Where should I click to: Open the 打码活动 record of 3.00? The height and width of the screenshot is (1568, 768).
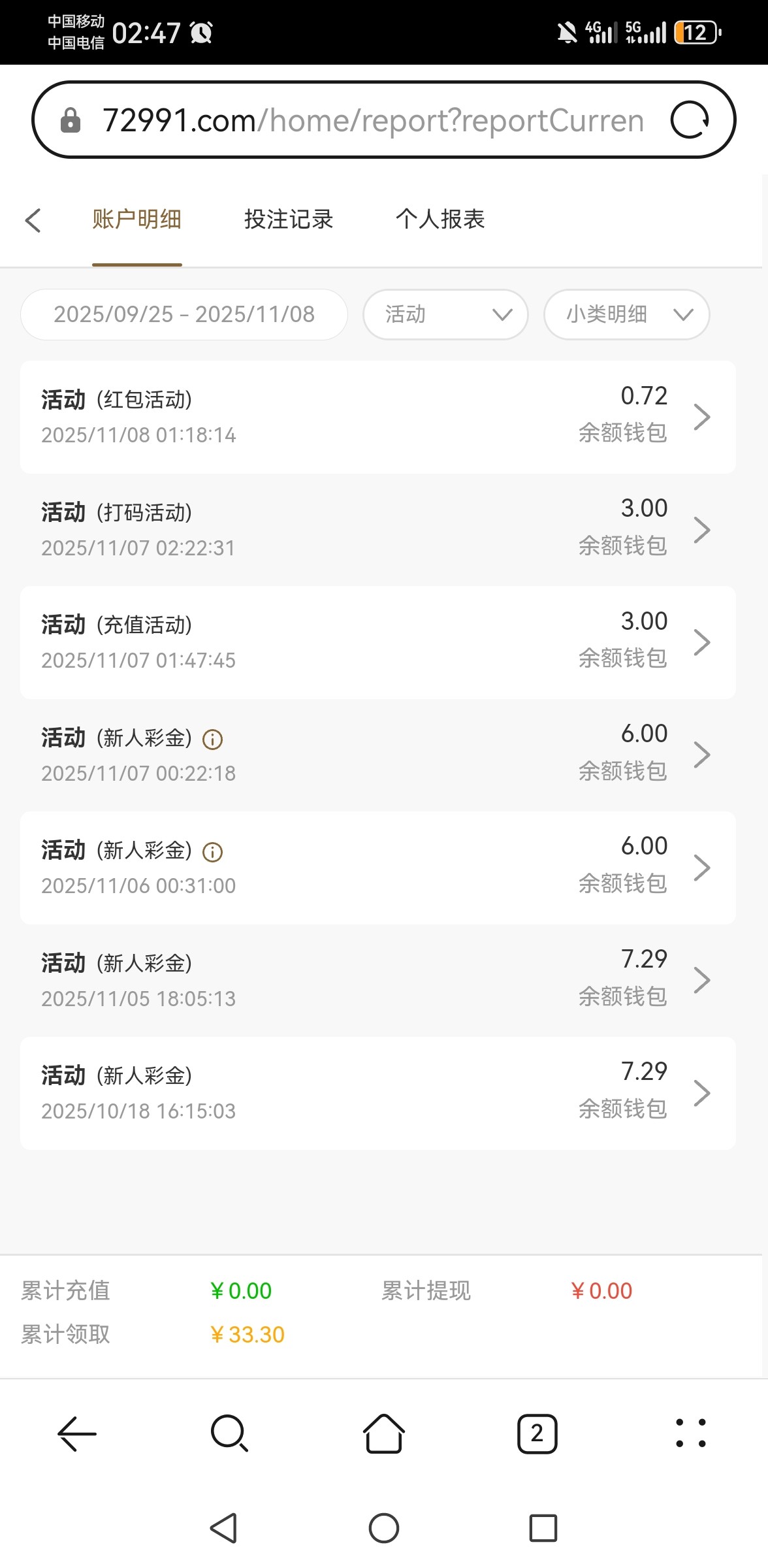pyautogui.click(x=377, y=529)
